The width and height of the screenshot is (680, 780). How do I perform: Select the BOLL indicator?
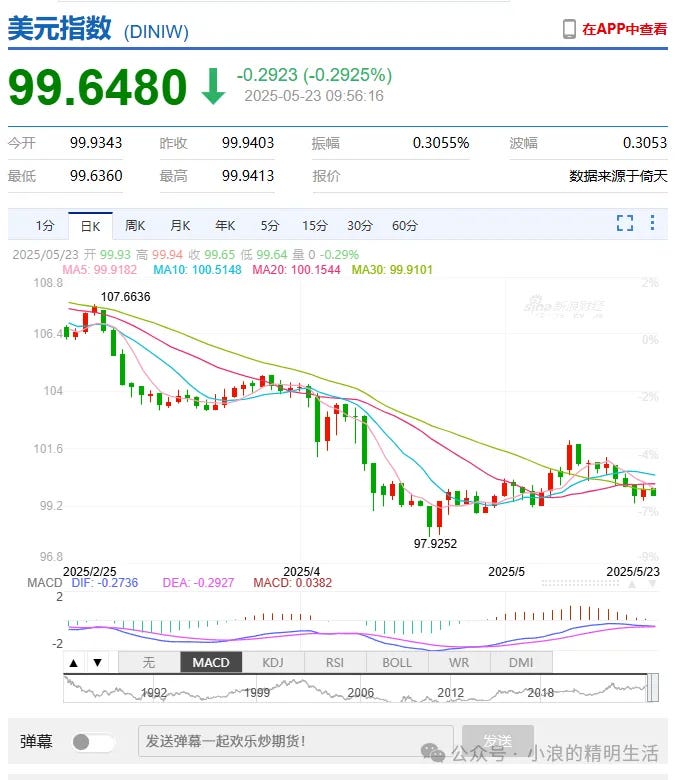[397, 662]
